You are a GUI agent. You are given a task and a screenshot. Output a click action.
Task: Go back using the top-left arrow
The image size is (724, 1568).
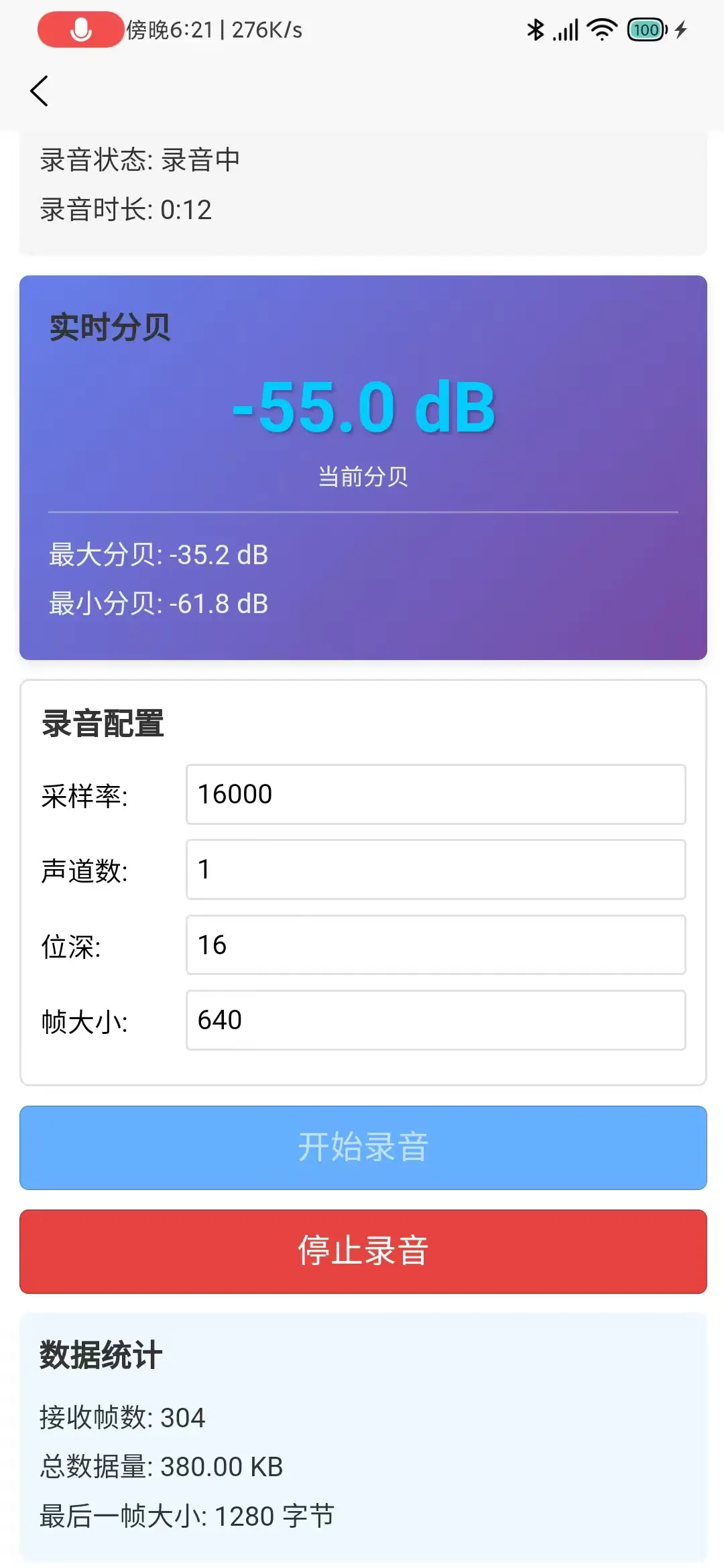click(40, 91)
